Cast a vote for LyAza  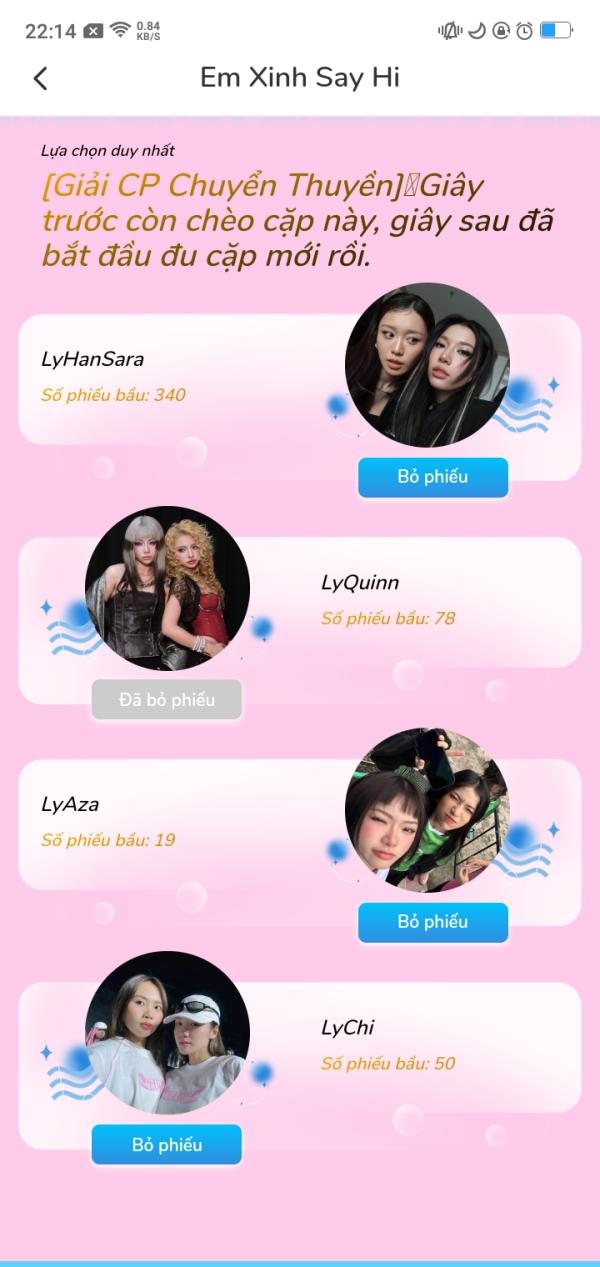coord(433,922)
